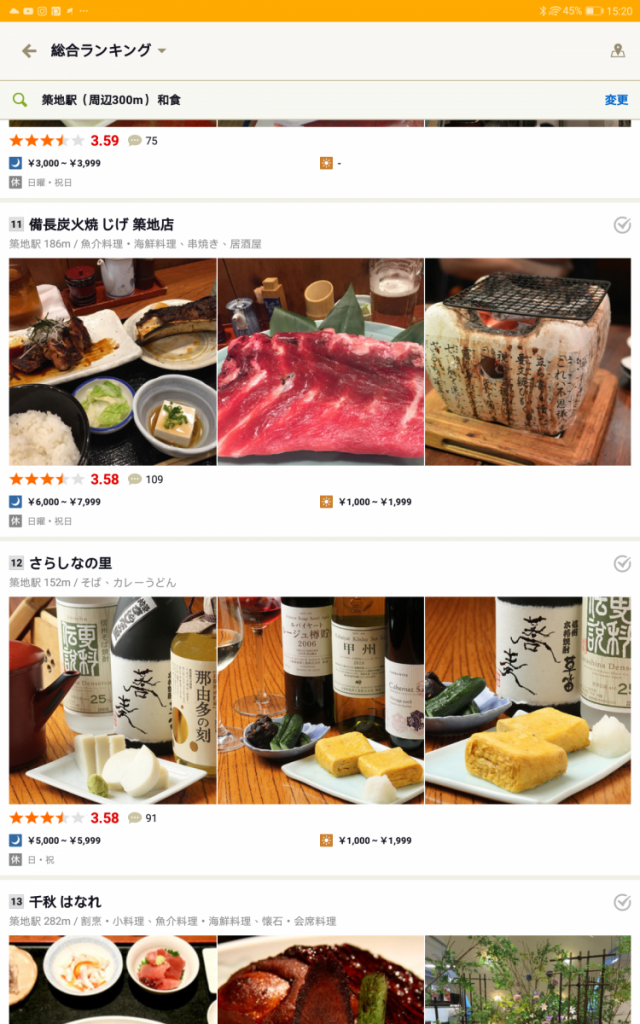Tap 変更 to change search conditions
Screen dimensions: 640x1024
616,100
